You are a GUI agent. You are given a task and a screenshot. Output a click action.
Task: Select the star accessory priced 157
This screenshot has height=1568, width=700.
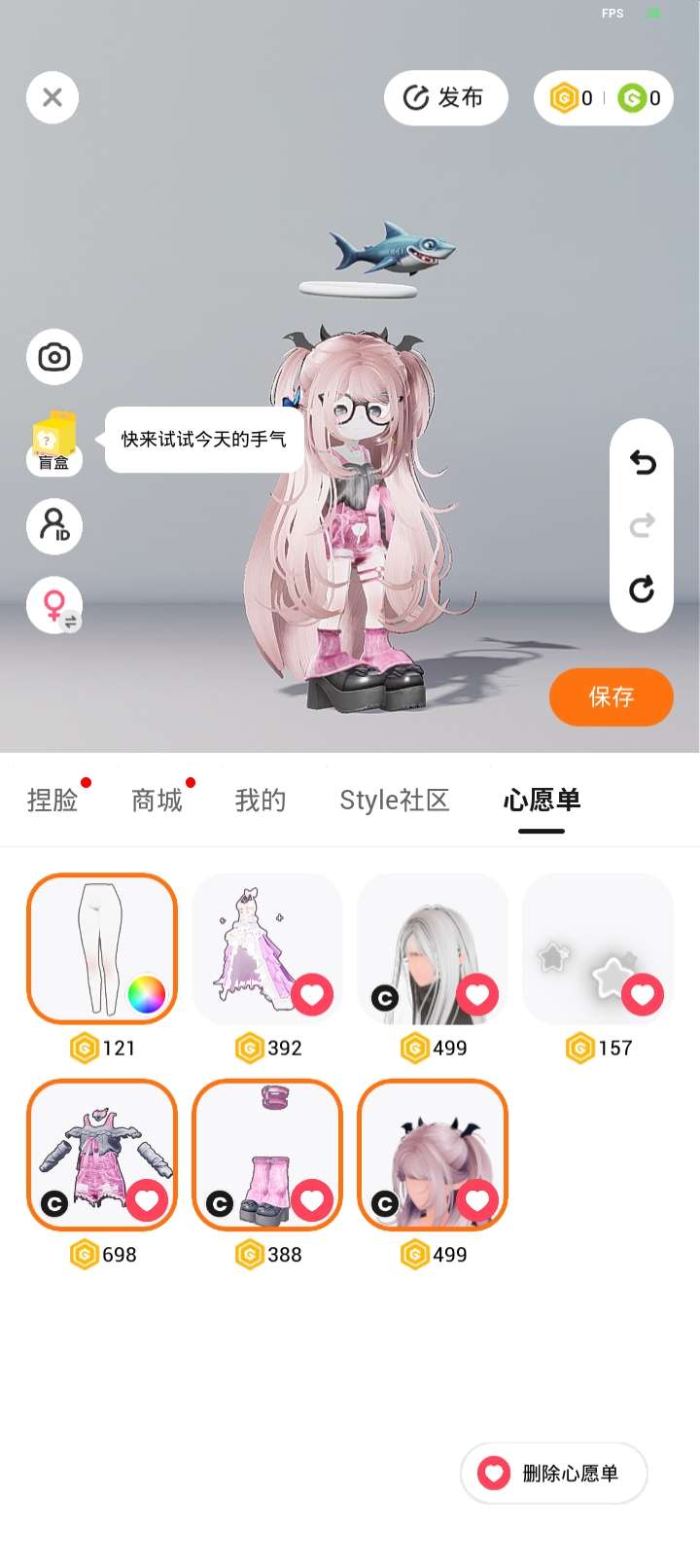[x=598, y=948]
